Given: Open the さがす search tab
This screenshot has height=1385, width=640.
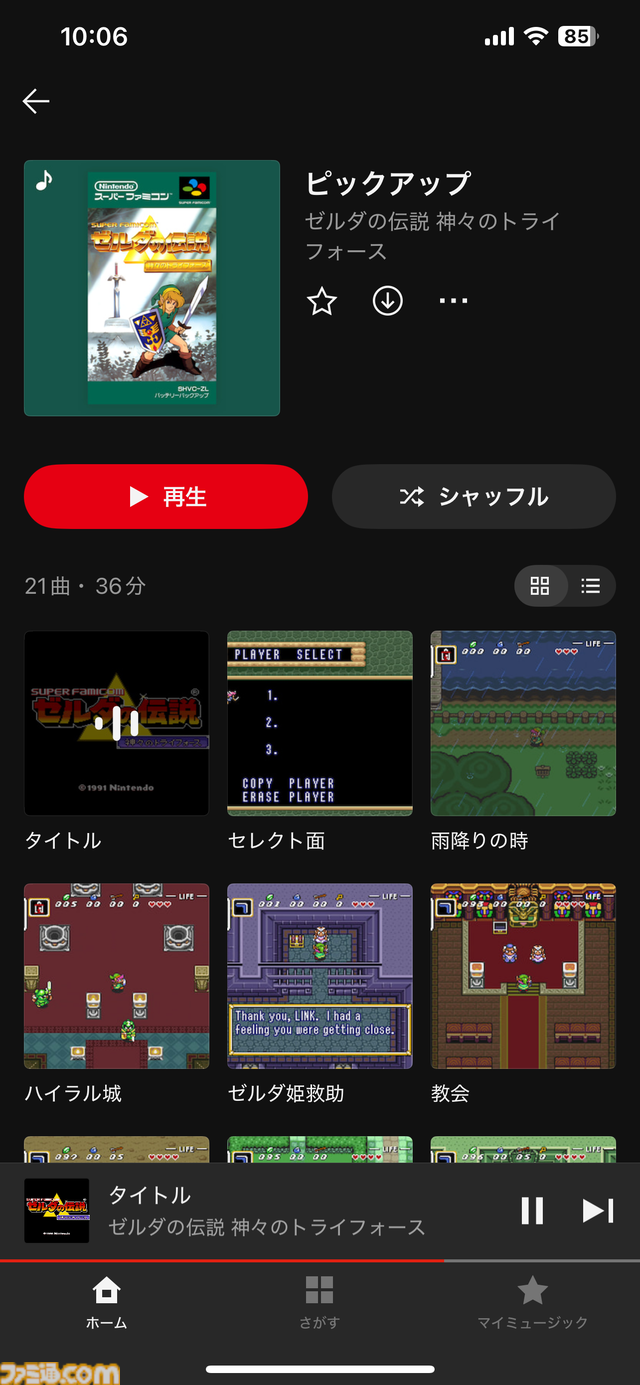Looking at the screenshot, I should point(320,1303).
